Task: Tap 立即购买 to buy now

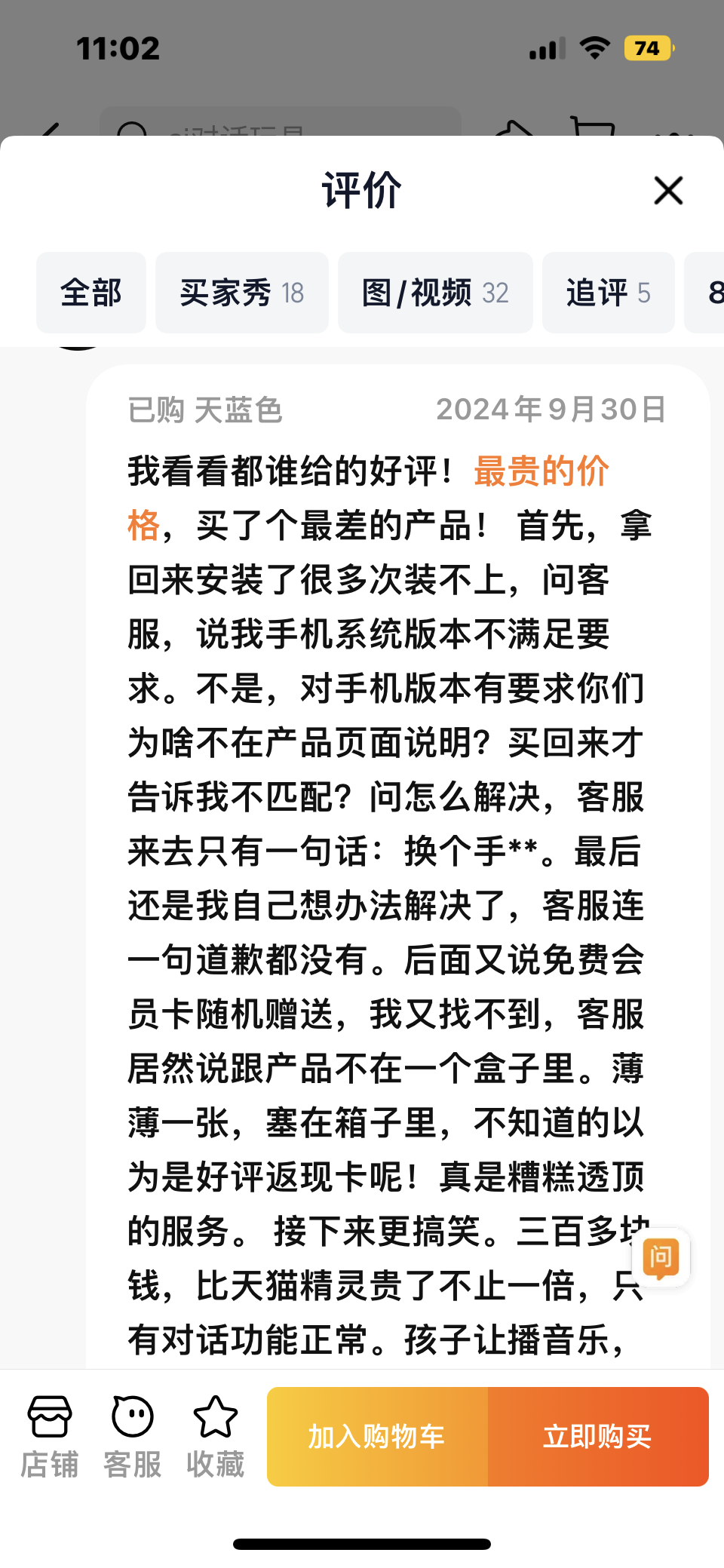Action: click(597, 1437)
